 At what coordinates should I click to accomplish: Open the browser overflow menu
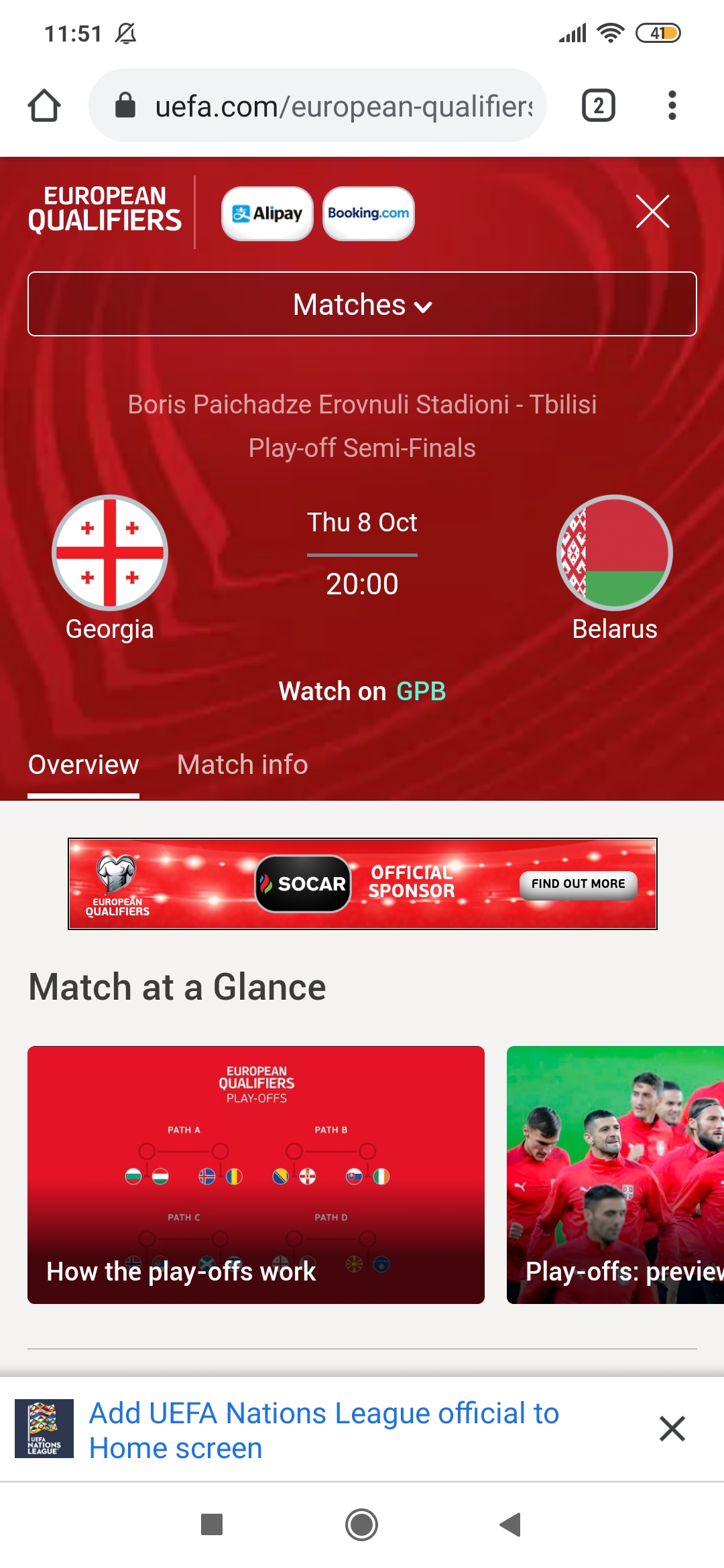point(672,106)
